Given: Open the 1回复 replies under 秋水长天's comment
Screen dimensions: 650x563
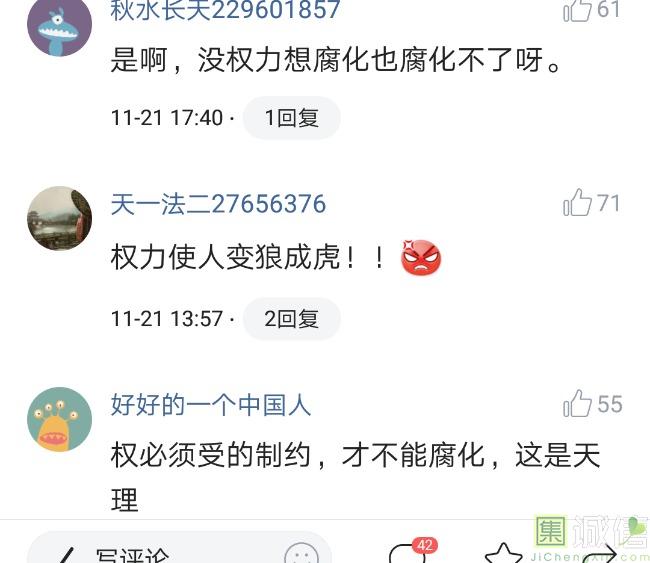Looking at the screenshot, I should coord(291,118).
